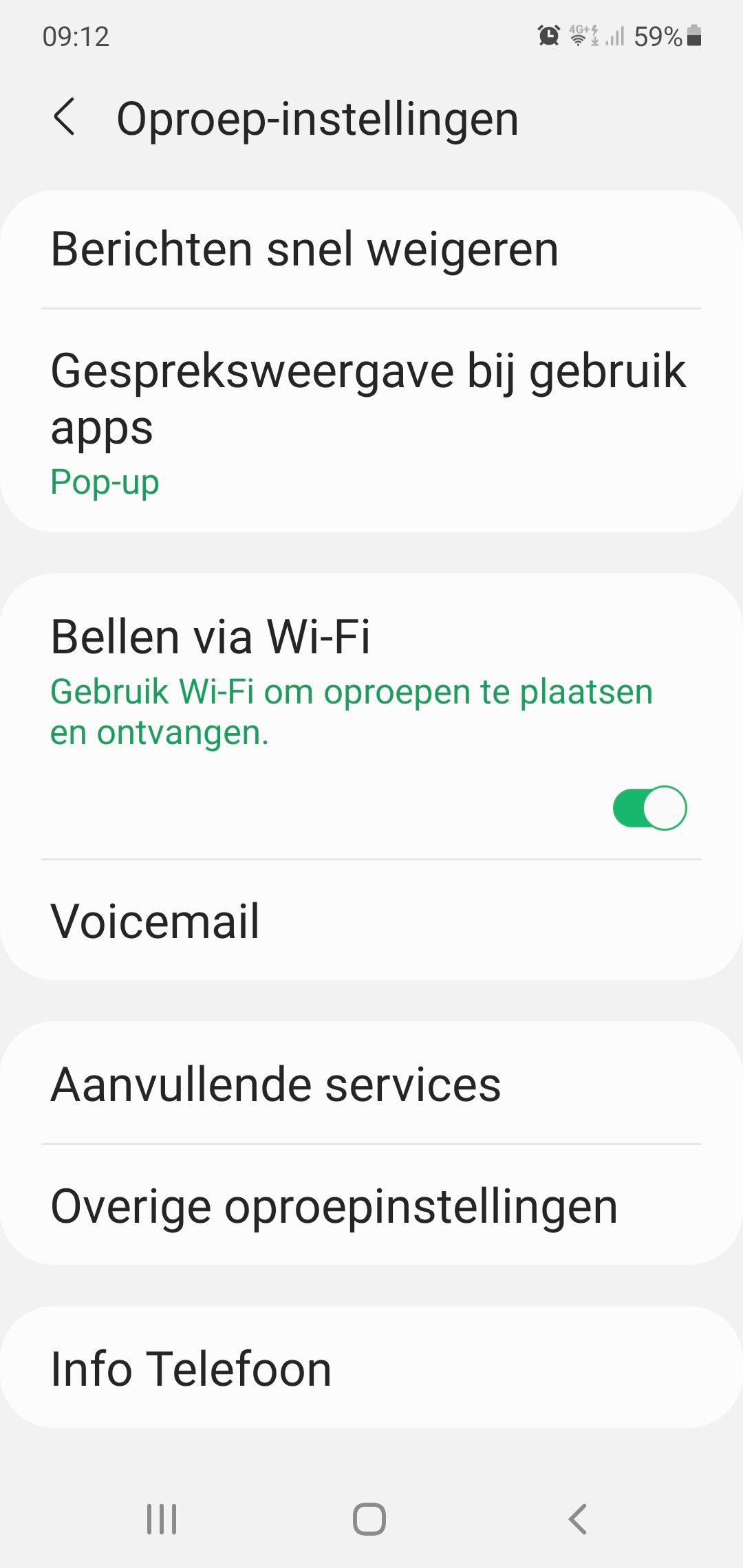Open Berichten snel weigeren
Image resolution: width=743 pixels, height=1568 pixels.
point(371,249)
